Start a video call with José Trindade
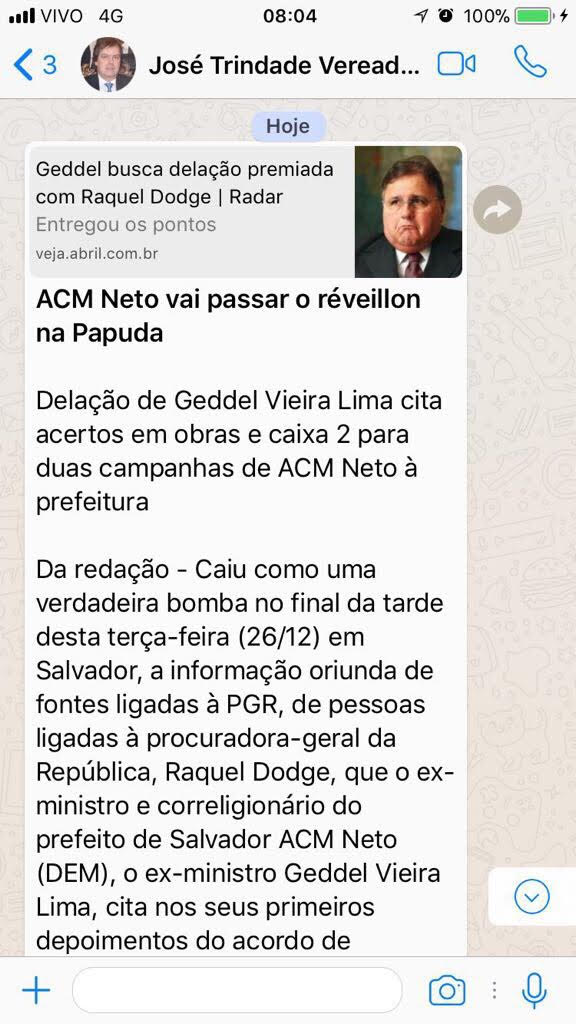 pyautogui.click(x=456, y=64)
